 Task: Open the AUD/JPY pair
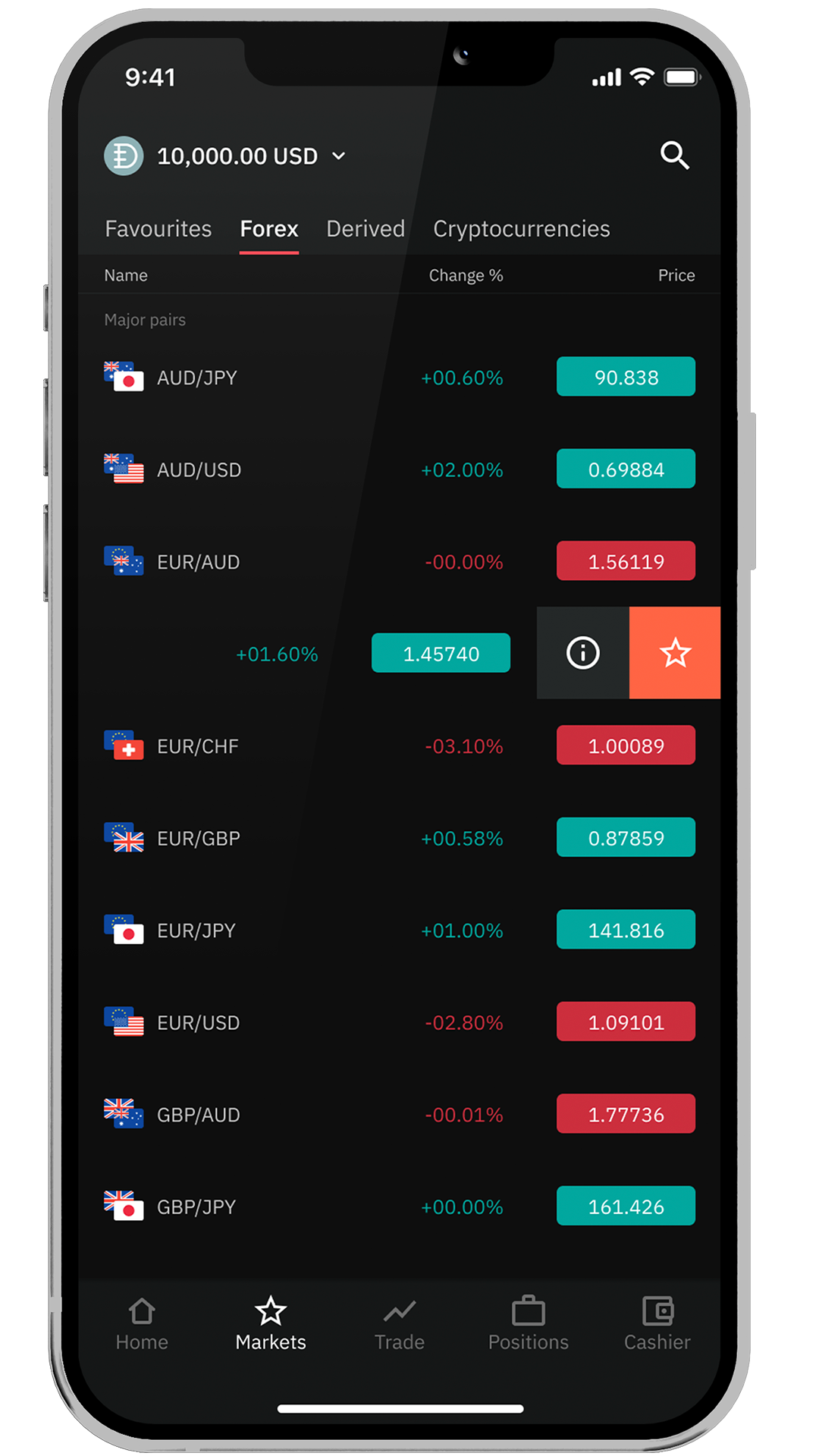coord(197,378)
